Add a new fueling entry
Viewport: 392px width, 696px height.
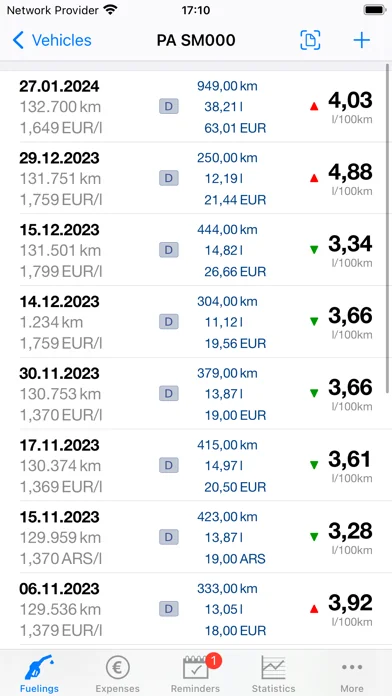361,40
